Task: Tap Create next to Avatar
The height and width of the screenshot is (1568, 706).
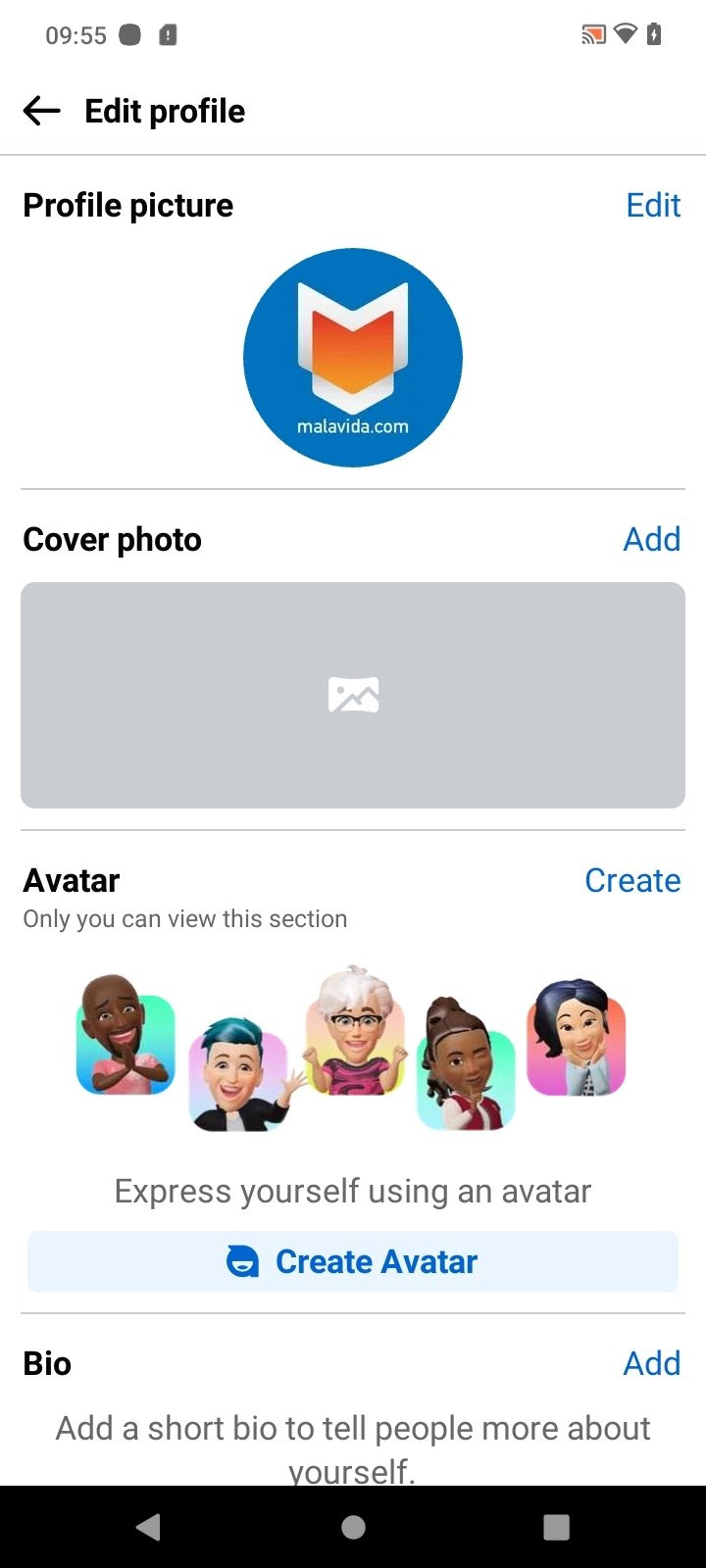Action: [x=632, y=880]
